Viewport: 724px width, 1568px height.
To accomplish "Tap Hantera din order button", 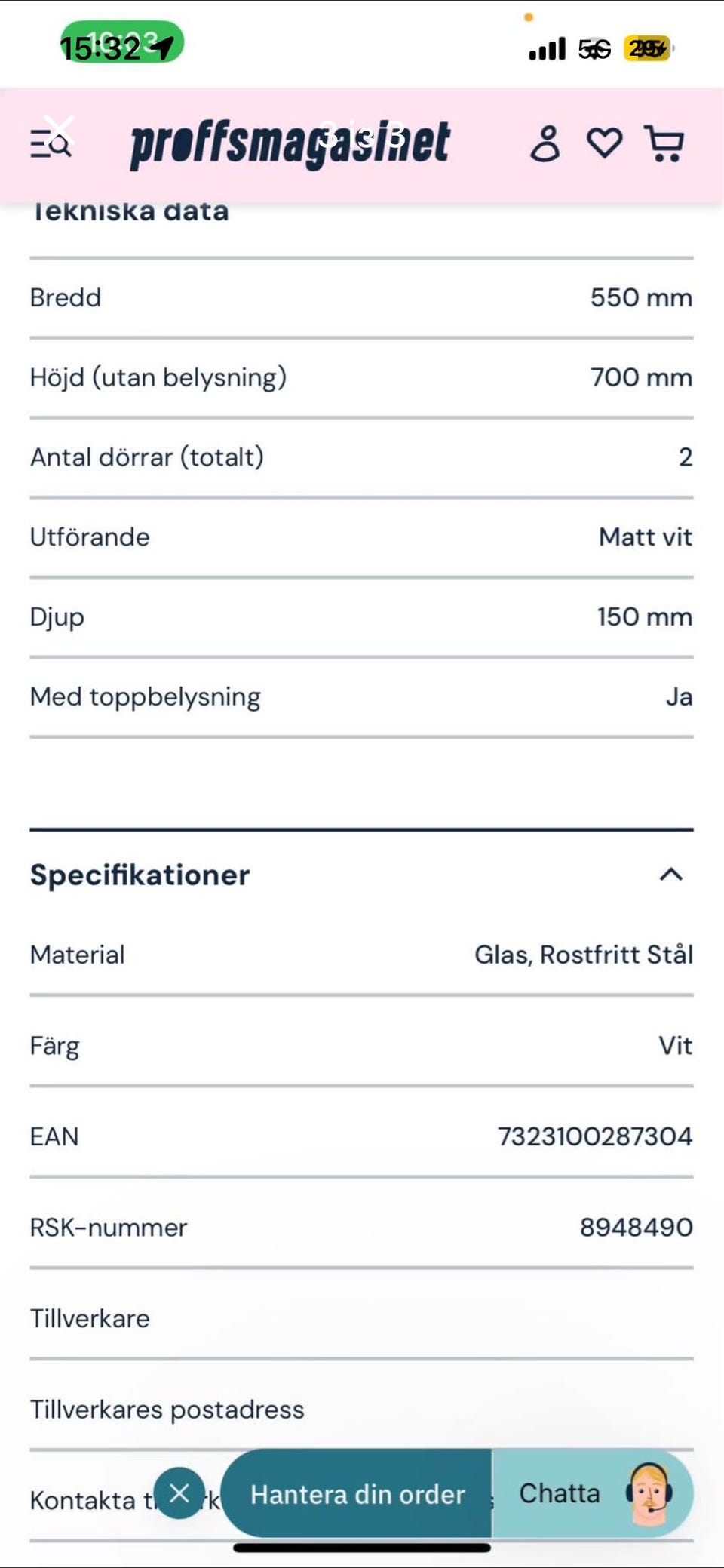I will (x=357, y=1494).
